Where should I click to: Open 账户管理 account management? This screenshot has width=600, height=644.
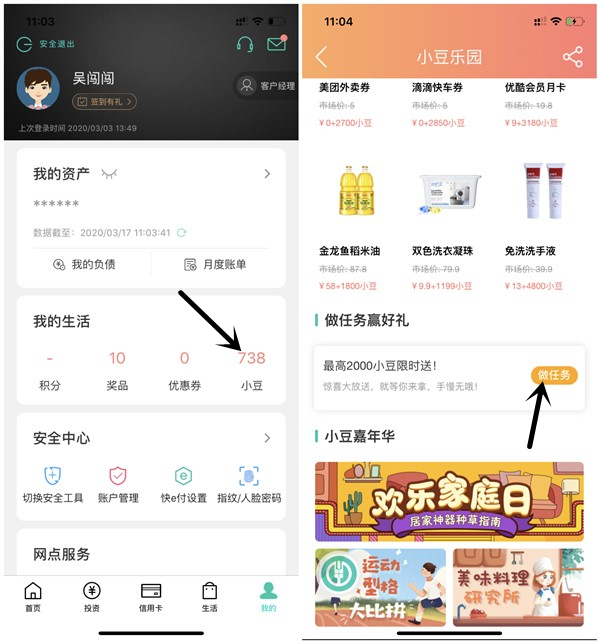pos(118,484)
